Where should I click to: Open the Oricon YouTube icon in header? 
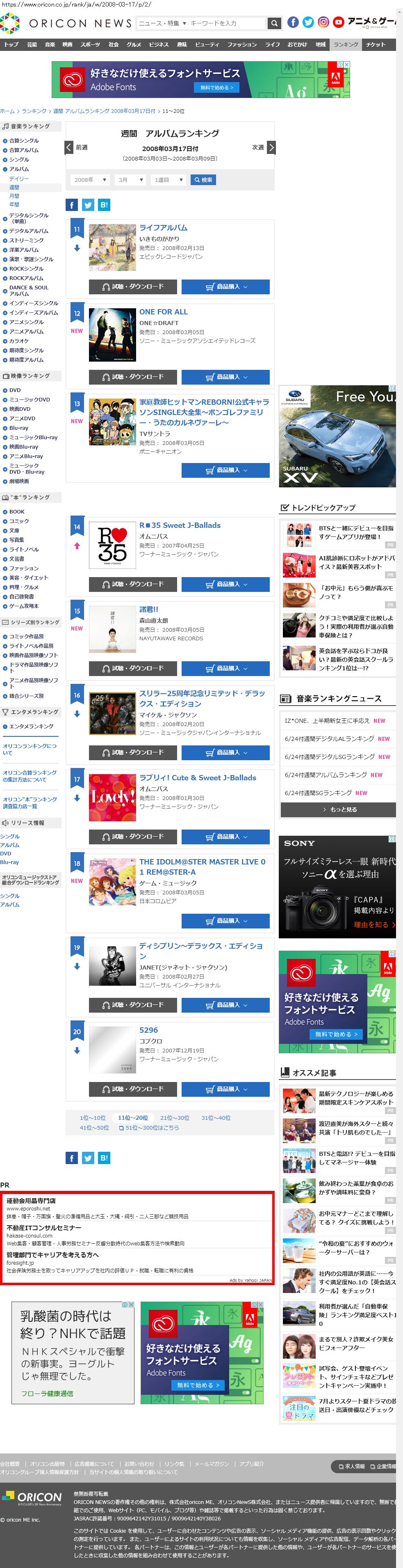coord(338,23)
